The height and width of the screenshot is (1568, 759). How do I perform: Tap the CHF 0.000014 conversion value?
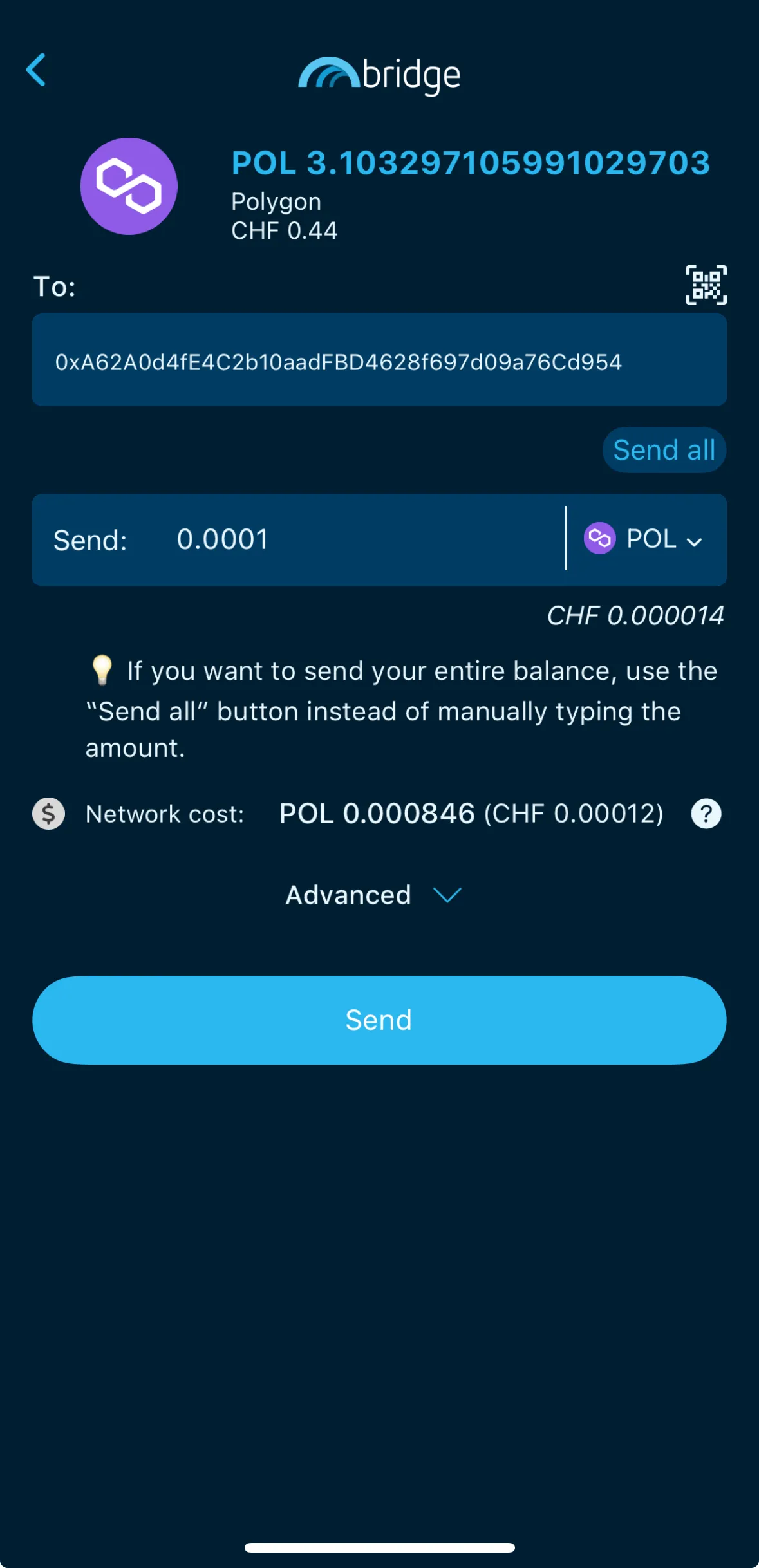point(636,616)
